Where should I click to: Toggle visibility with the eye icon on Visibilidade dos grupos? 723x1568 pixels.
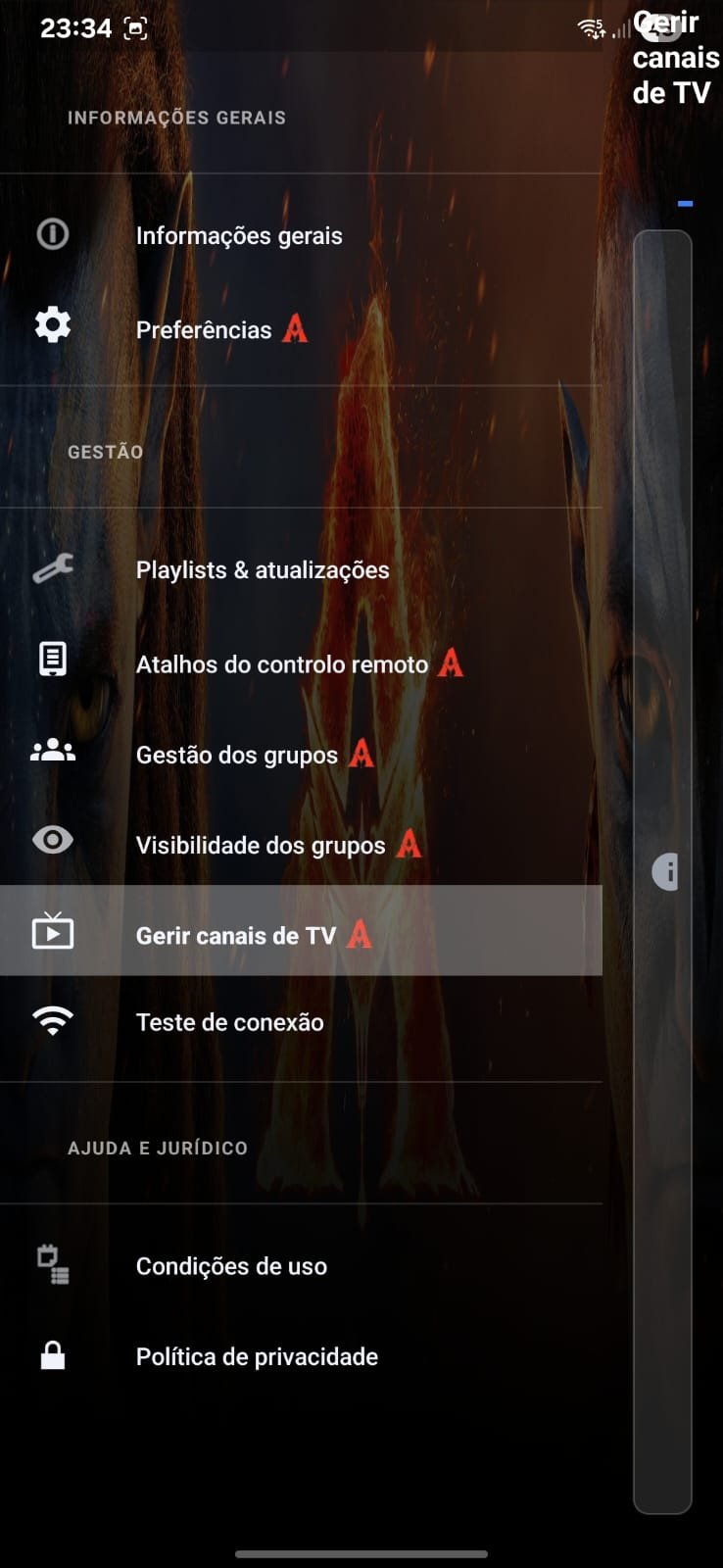point(52,840)
